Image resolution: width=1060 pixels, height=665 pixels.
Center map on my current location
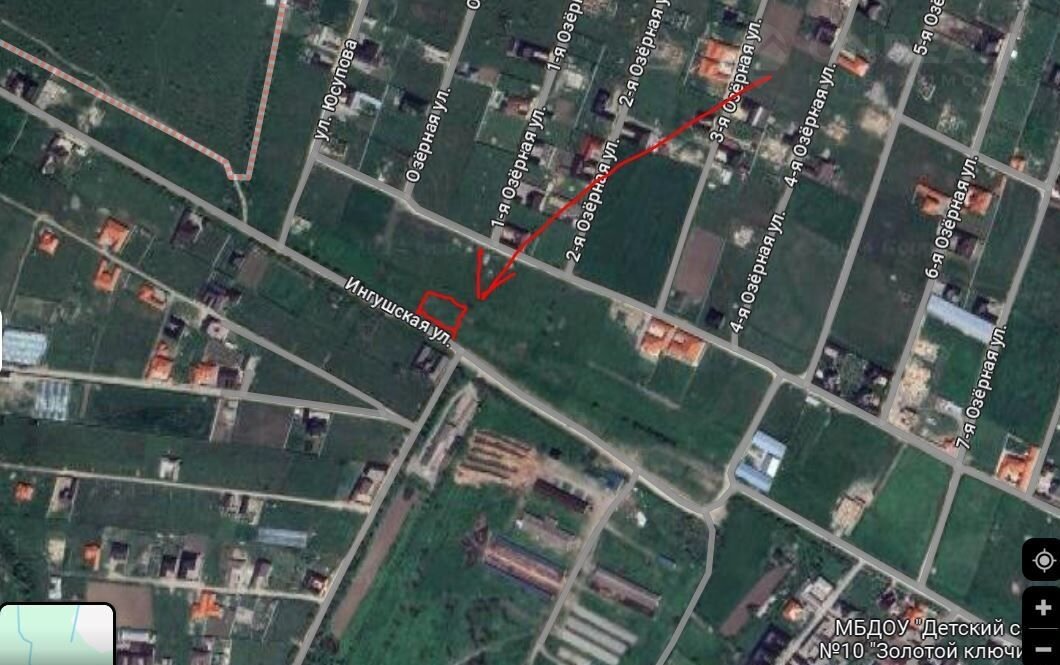[x=1042, y=560]
